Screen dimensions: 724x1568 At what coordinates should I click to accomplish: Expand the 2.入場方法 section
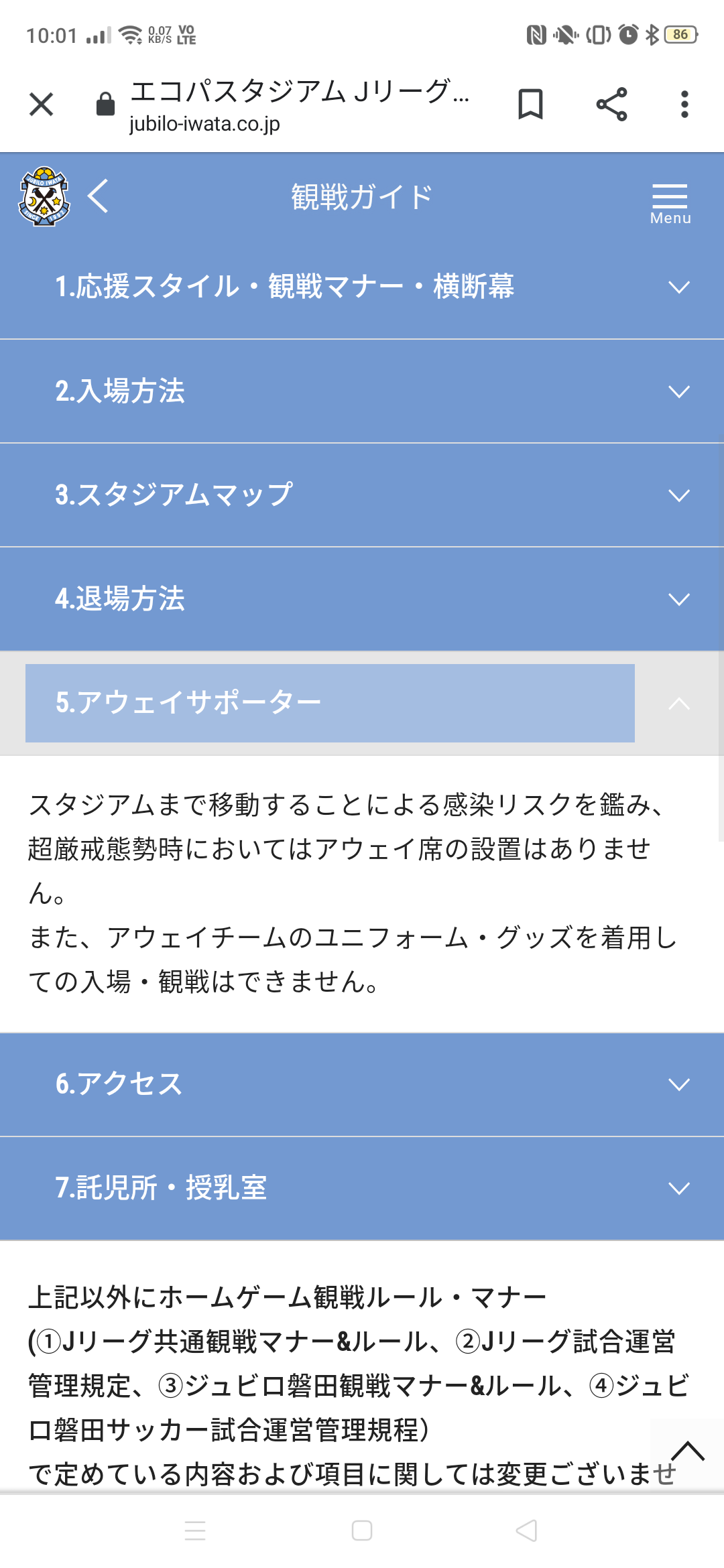point(362,391)
